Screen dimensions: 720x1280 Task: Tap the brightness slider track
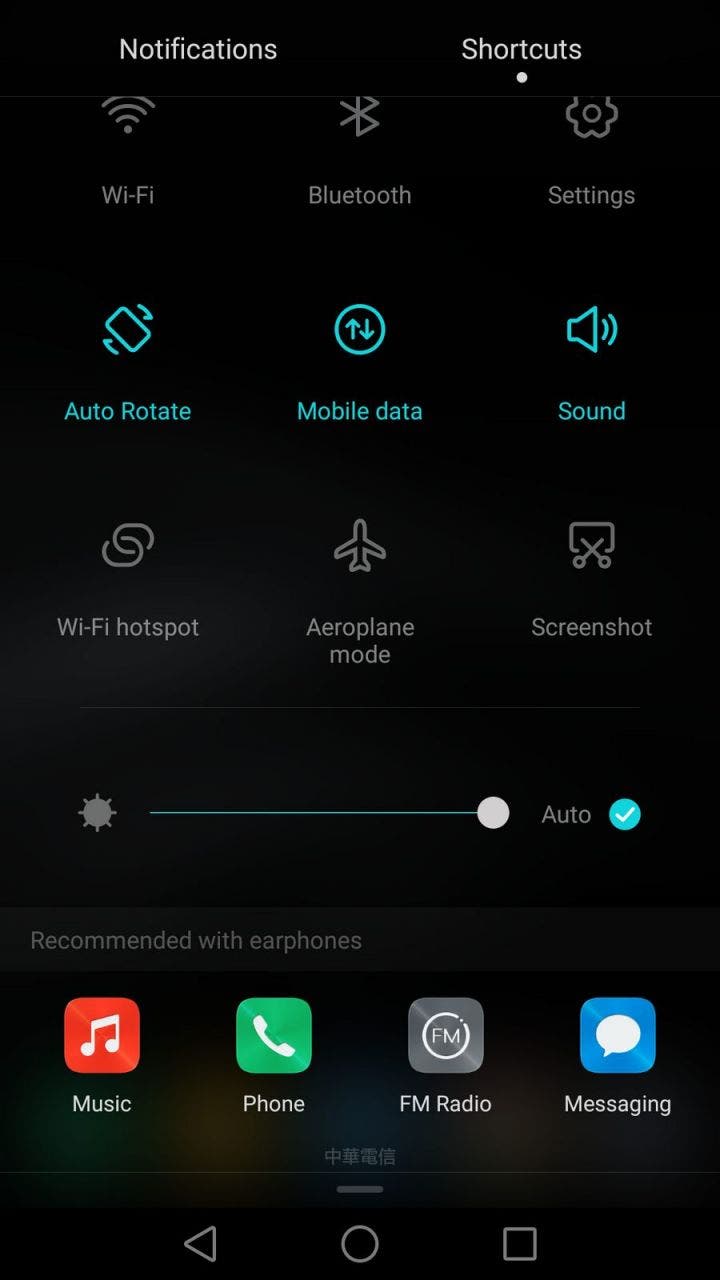coord(322,813)
